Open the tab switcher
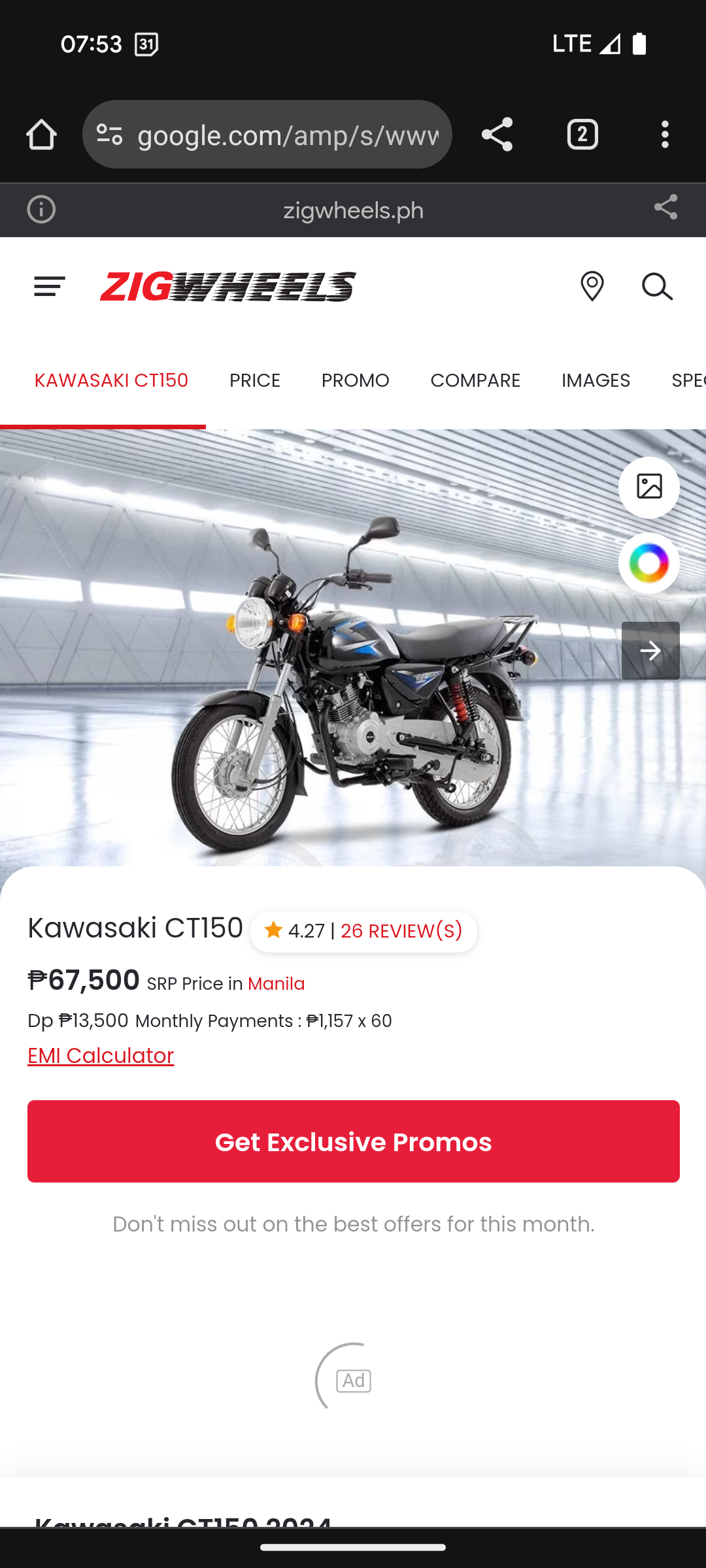The height and width of the screenshot is (1568, 706). (582, 135)
